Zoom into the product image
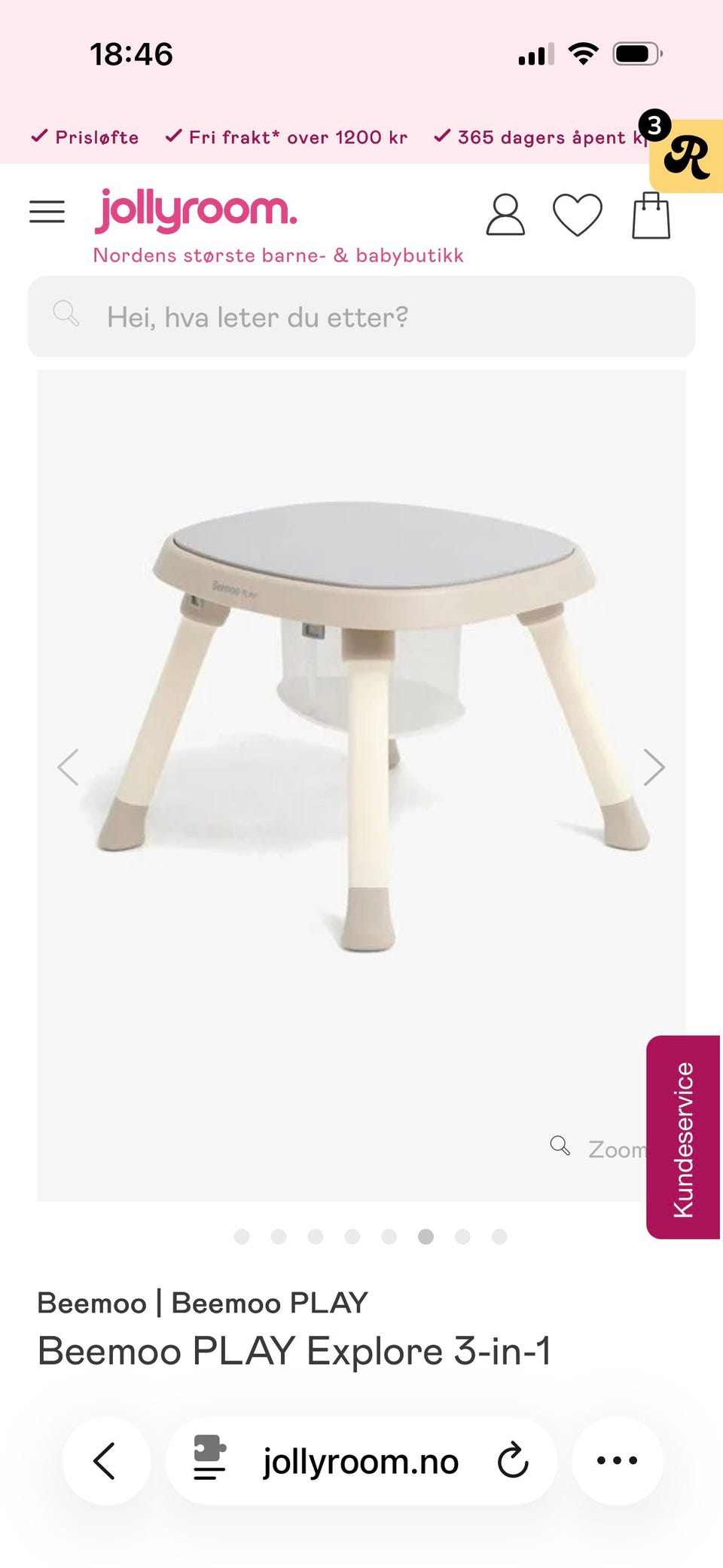This screenshot has height=1568, width=723. [x=601, y=1148]
